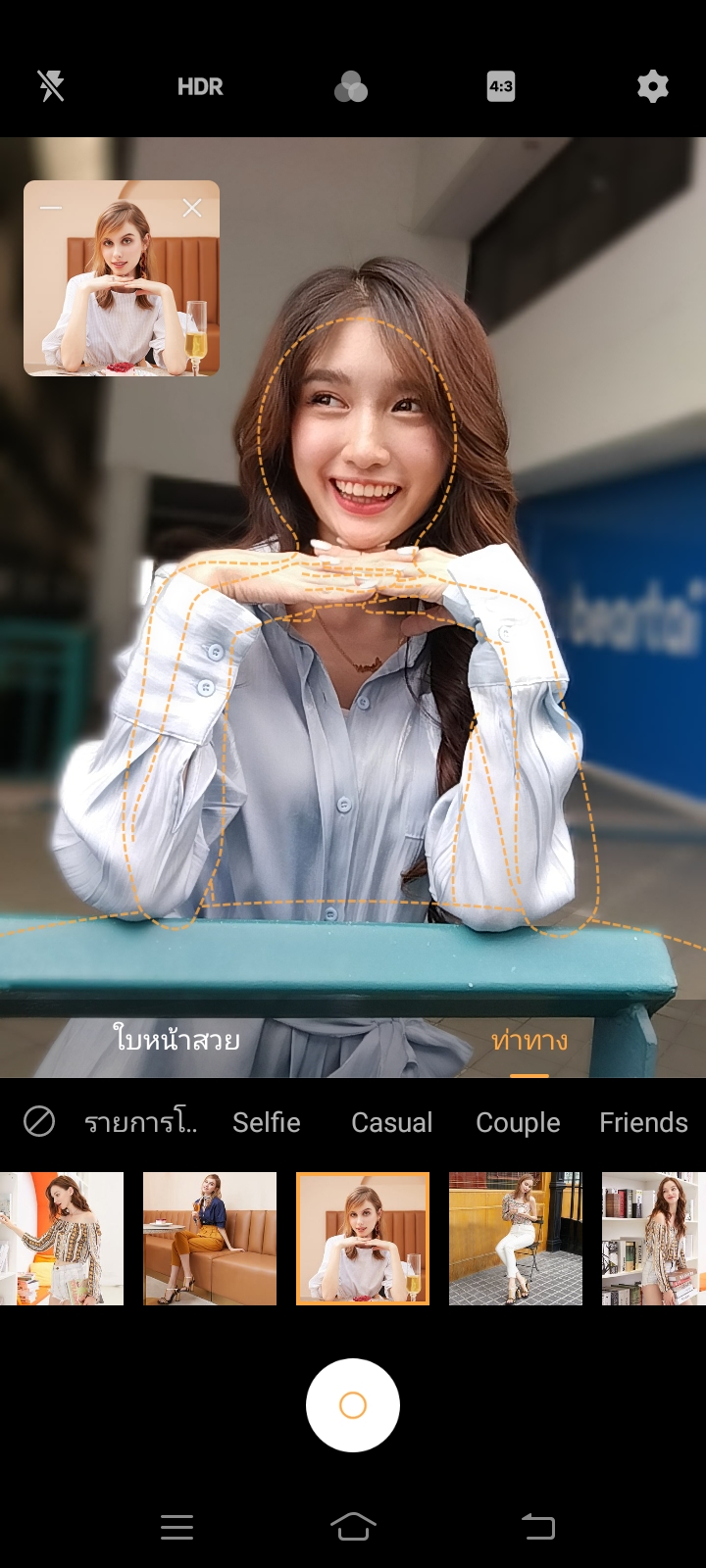Image resolution: width=706 pixels, height=1568 pixels.
Task: Select the Selfie pose category
Action: click(267, 1122)
